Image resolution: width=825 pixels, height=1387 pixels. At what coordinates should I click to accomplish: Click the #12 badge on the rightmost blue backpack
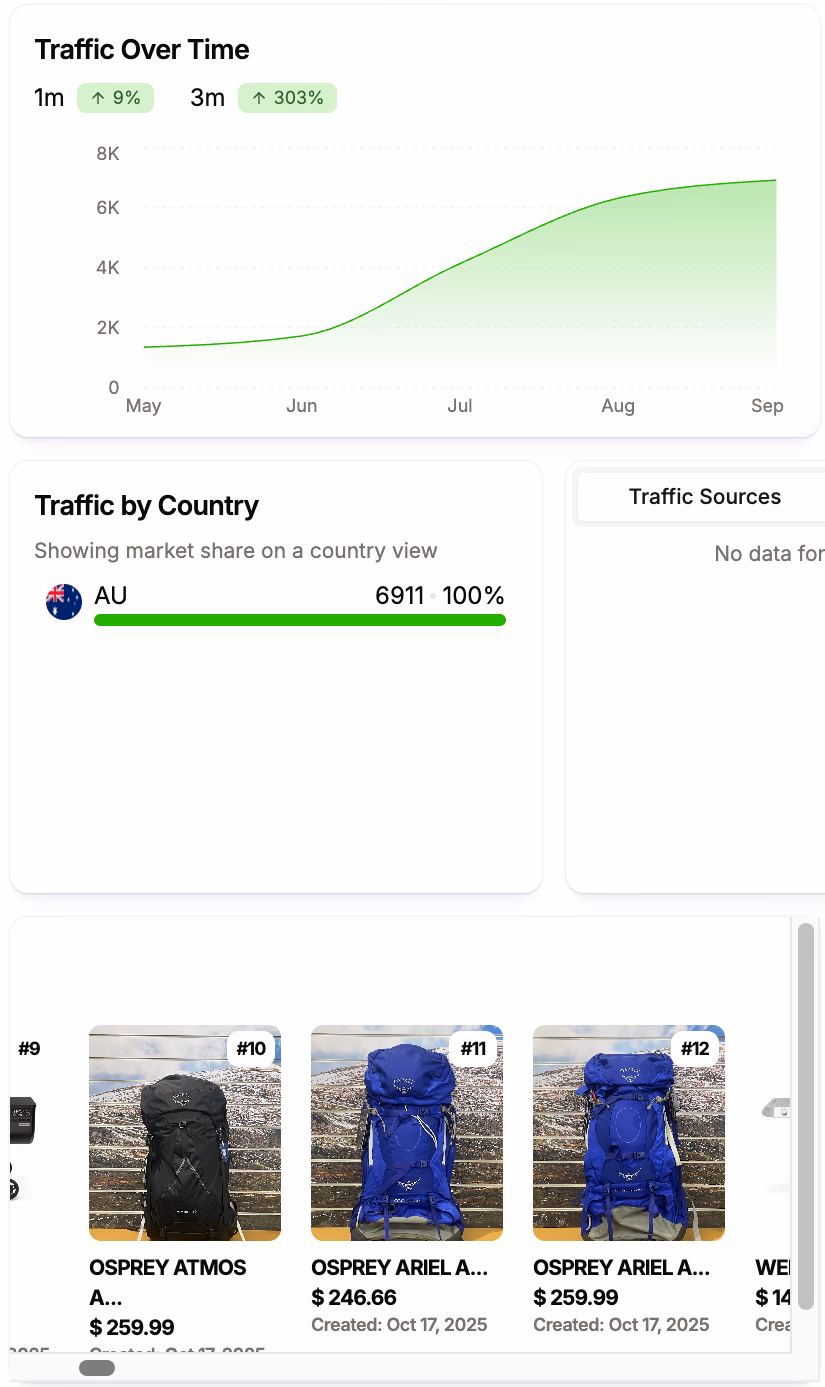coord(696,1049)
